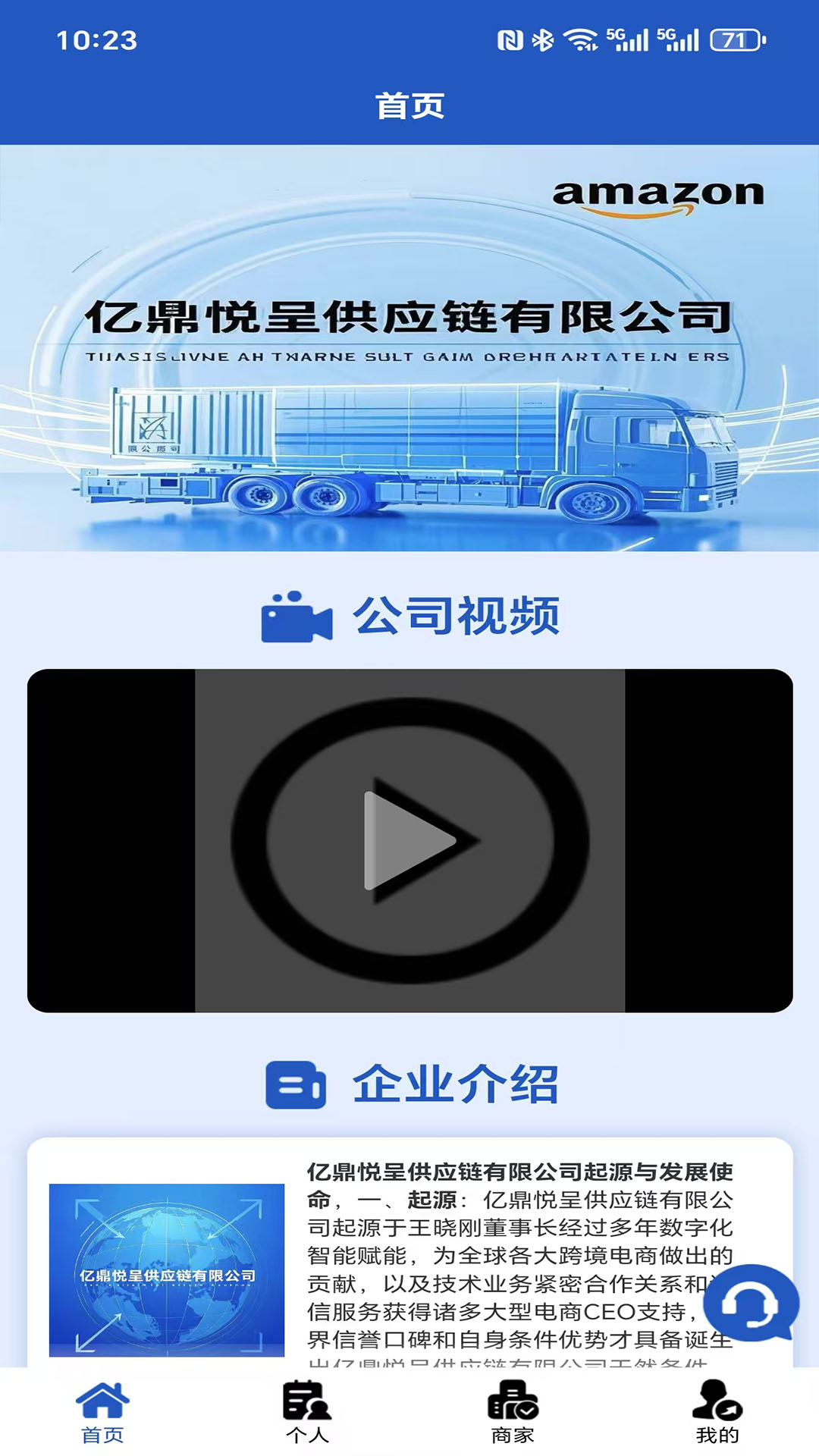The width and height of the screenshot is (819, 1456).
Task: Tap the amazon truck banner
Action: [x=409, y=347]
